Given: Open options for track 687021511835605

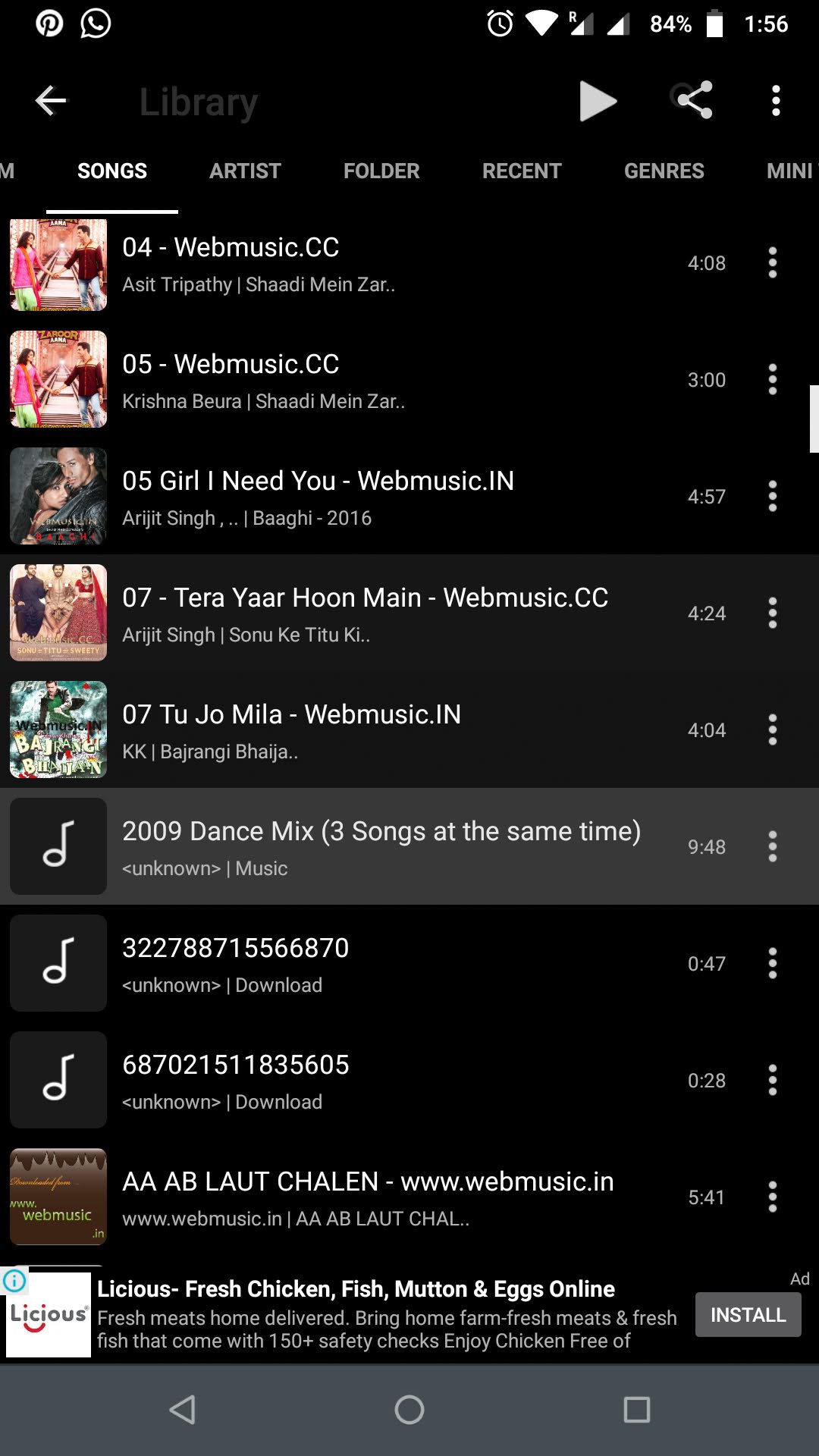Looking at the screenshot, I should point(772,1081).
